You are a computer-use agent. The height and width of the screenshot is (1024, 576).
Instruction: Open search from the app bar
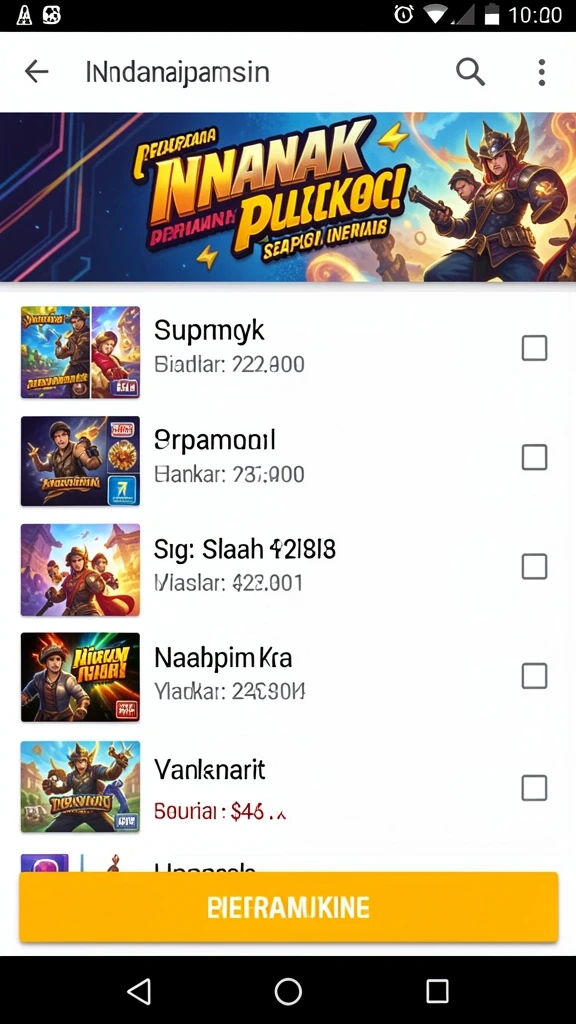pyautogui.click(x=470, y=71)
